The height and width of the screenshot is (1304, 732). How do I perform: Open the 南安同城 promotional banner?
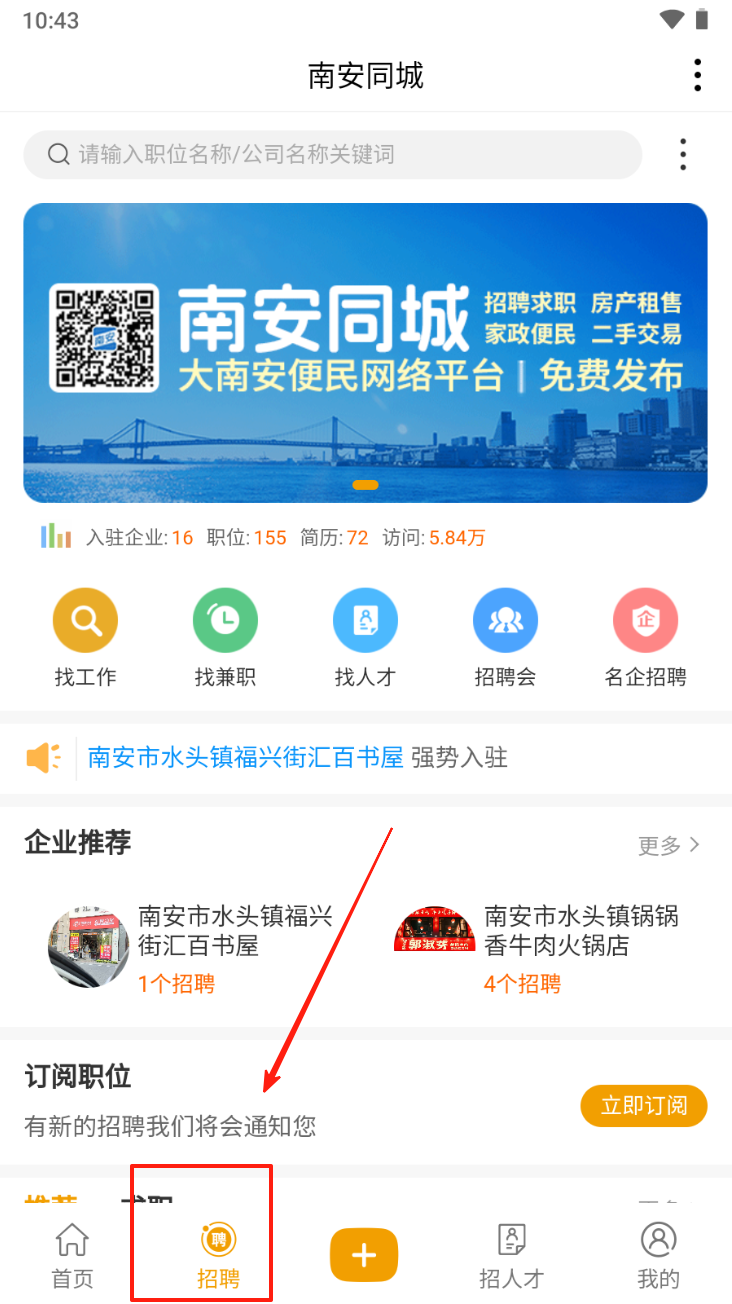coord(365,352)
